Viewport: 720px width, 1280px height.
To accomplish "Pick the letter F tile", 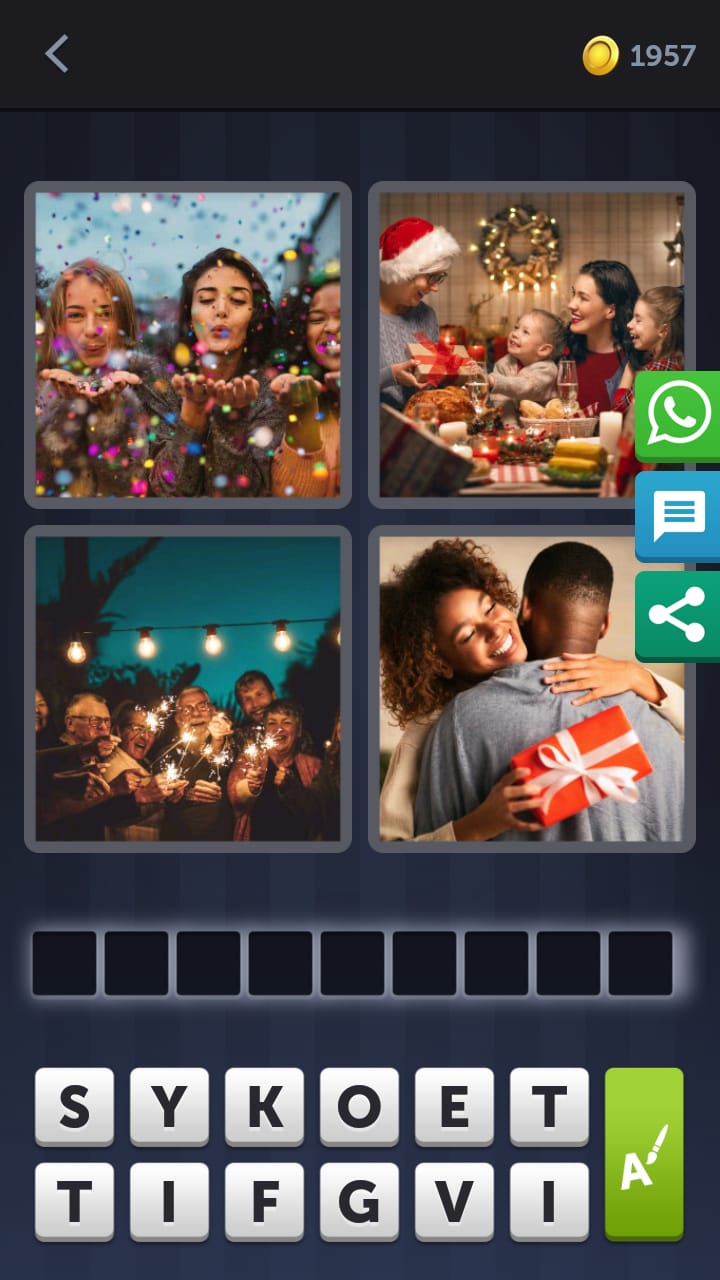I will click(264, 1200).
